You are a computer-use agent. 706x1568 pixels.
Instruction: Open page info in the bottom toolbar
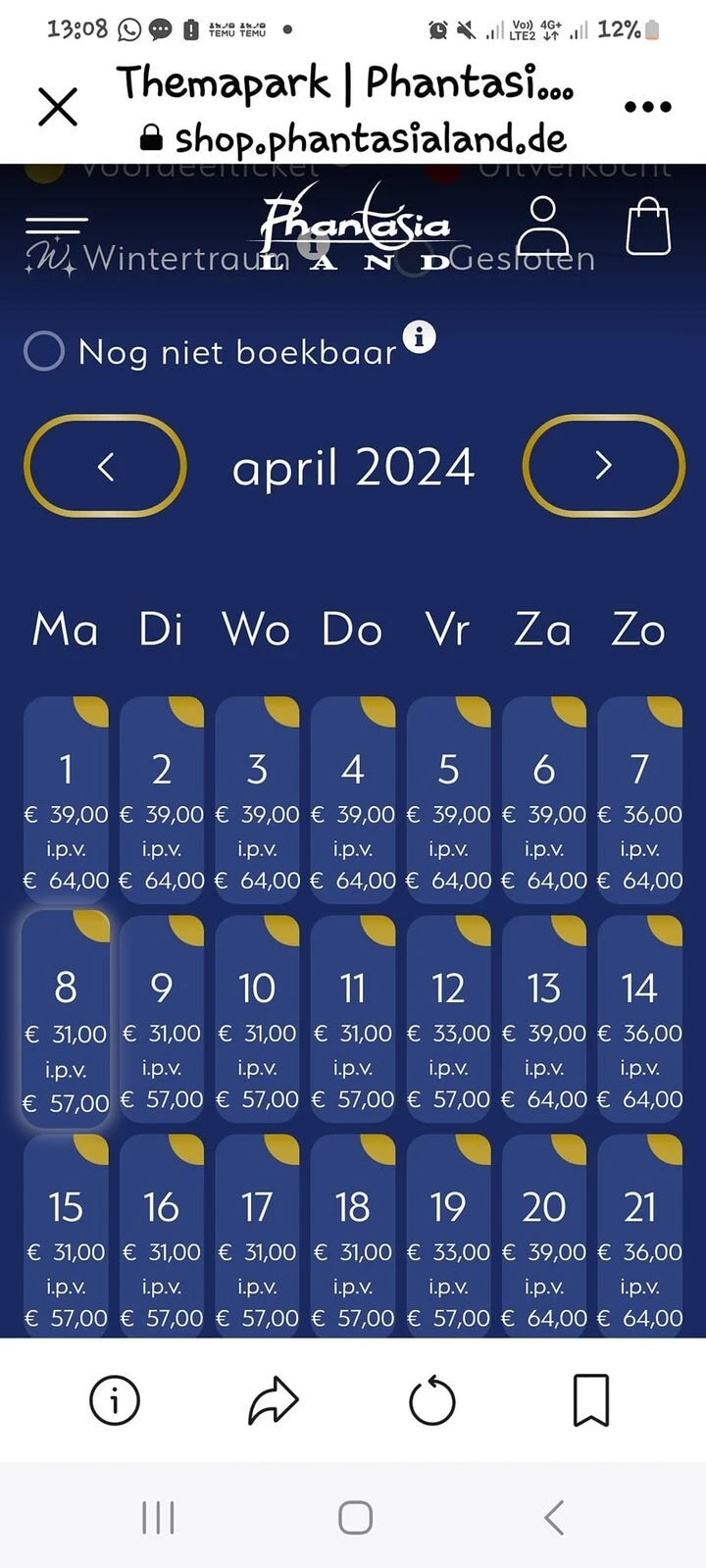tap(115, 1400)
